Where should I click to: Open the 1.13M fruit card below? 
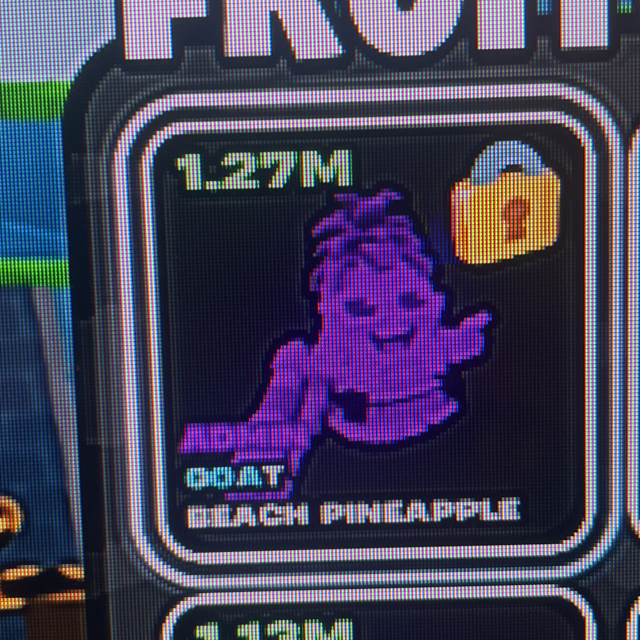click(x=370, y=619)
